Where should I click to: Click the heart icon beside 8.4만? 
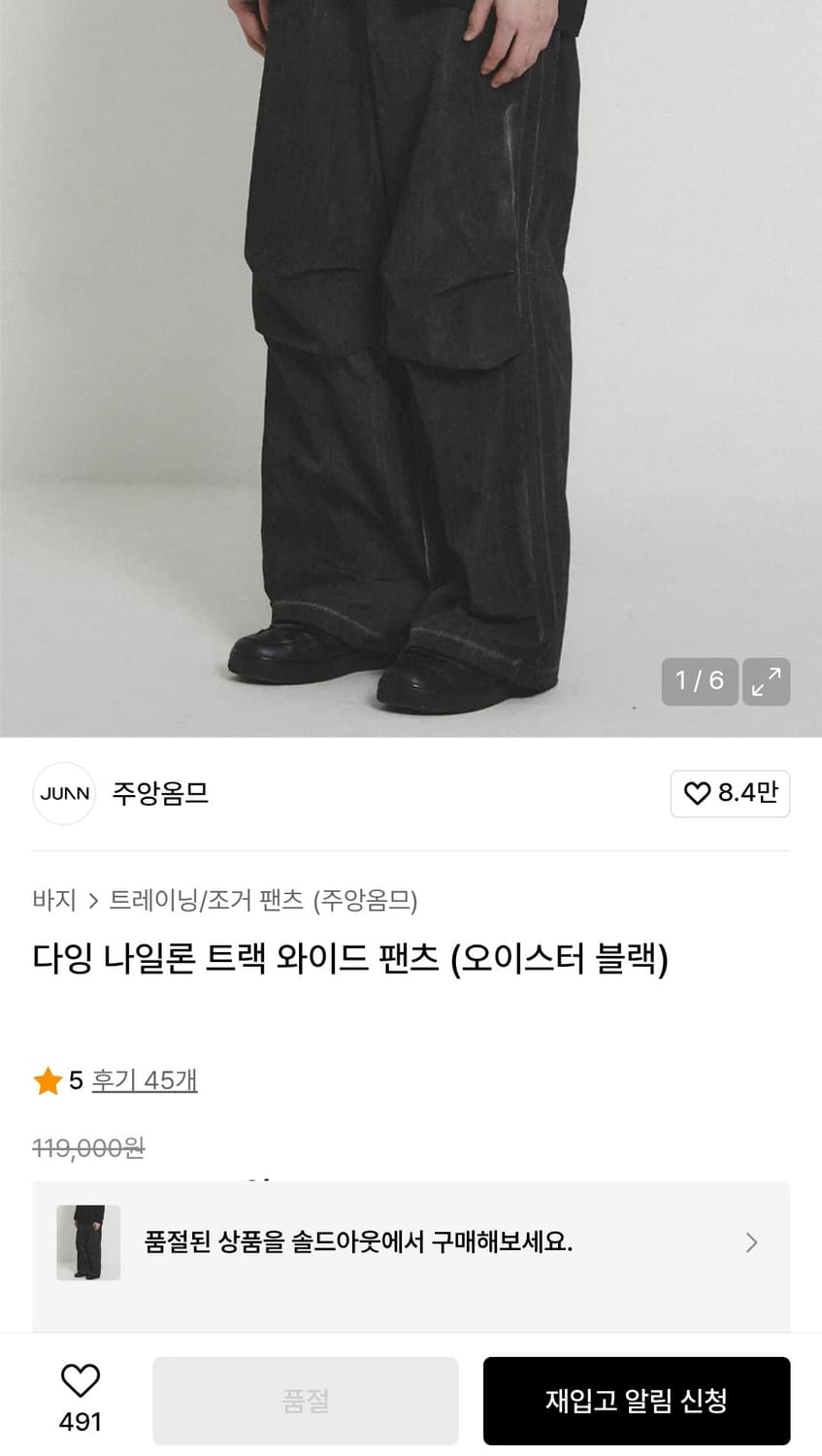pyautogui.click(x=697, y=793)
